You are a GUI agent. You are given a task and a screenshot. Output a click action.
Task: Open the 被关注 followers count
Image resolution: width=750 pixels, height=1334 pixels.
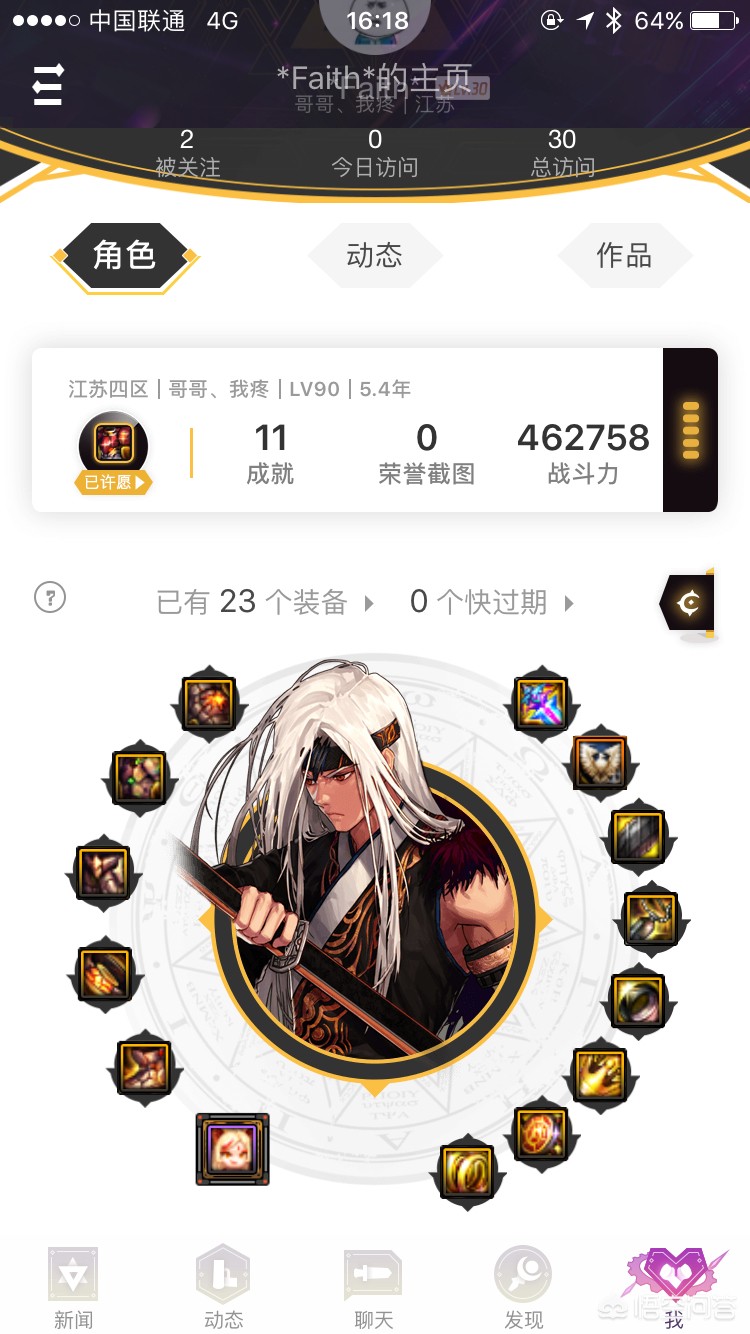(187, 152)
